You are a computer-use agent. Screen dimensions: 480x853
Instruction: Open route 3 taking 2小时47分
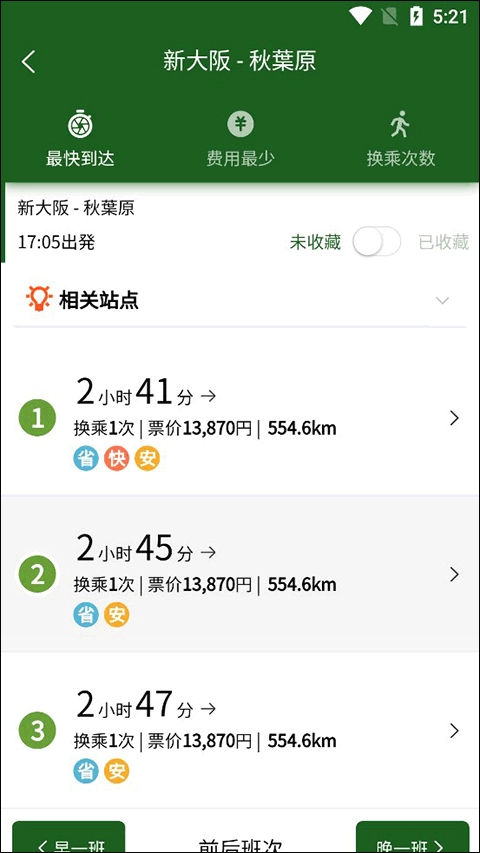pyautogui.click(x=240, y=731)
